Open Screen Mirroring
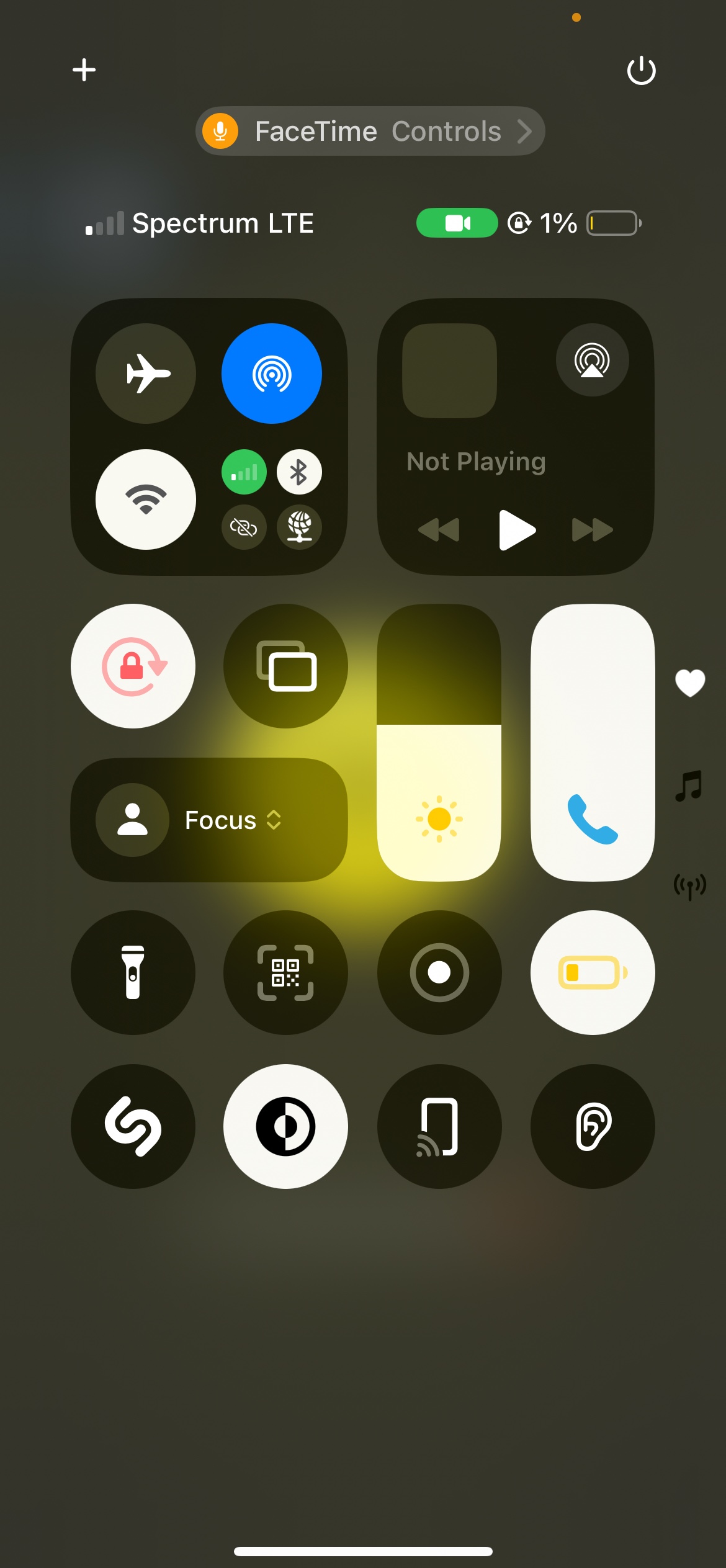 coord(285,666)
